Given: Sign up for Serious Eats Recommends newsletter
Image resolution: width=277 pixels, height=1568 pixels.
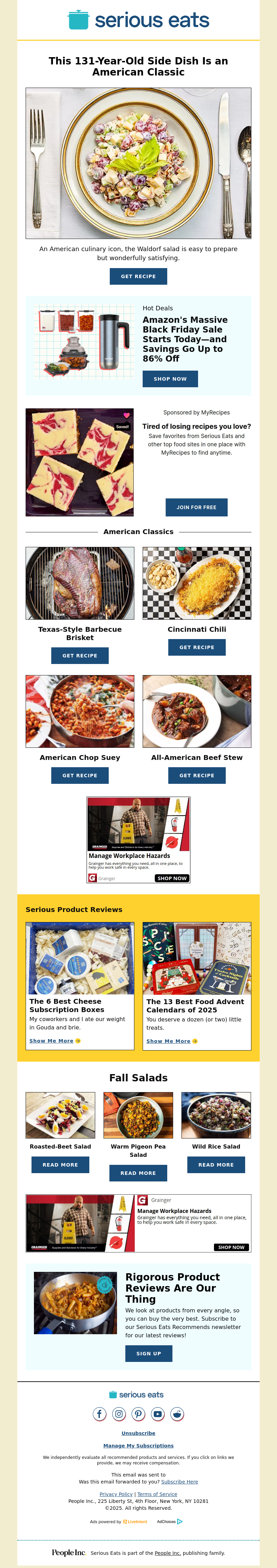Looking at the screenshot, I should (x=149, y=1354).
